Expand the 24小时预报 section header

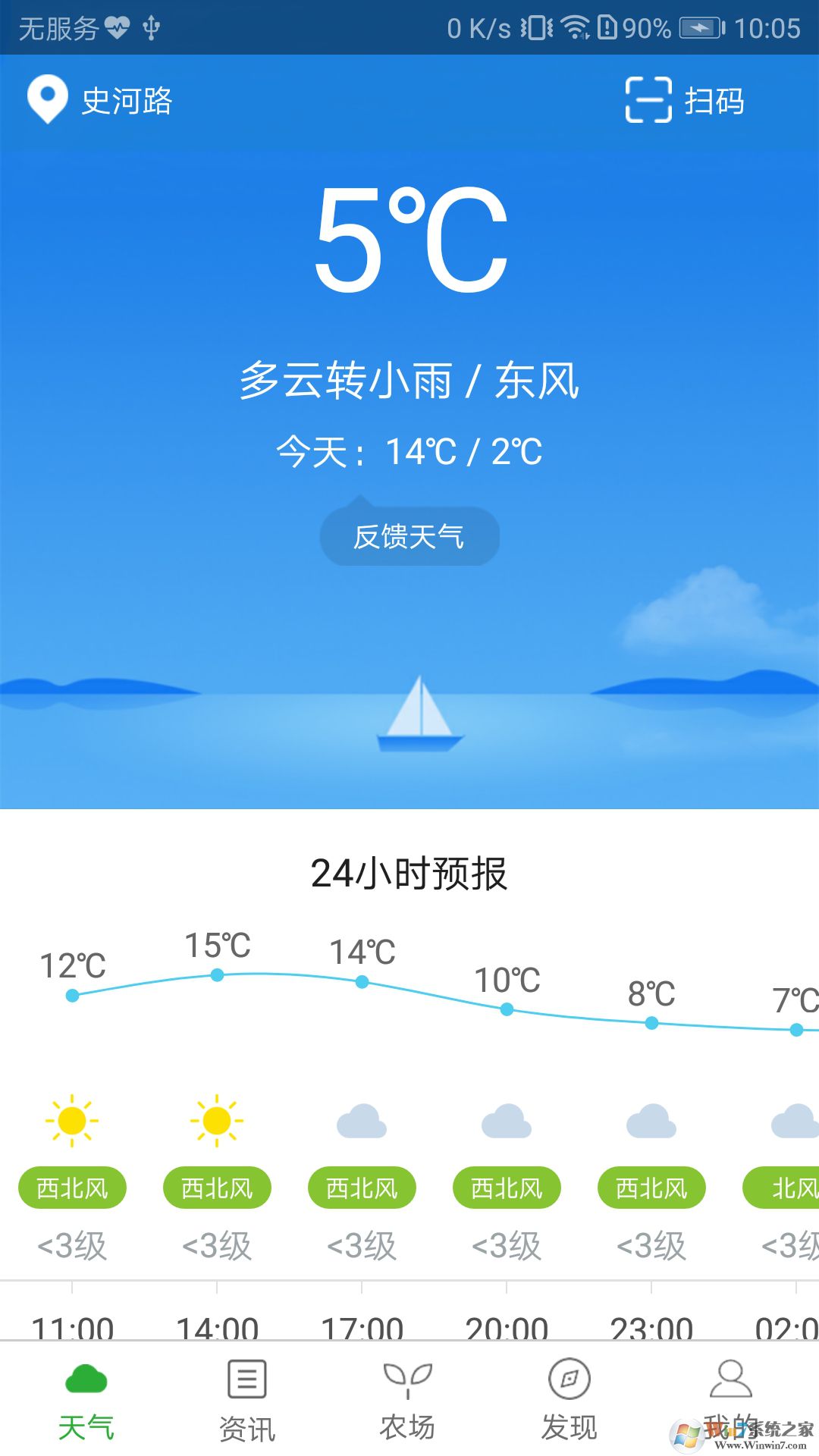pyautogui.click(x=409, y=874)
